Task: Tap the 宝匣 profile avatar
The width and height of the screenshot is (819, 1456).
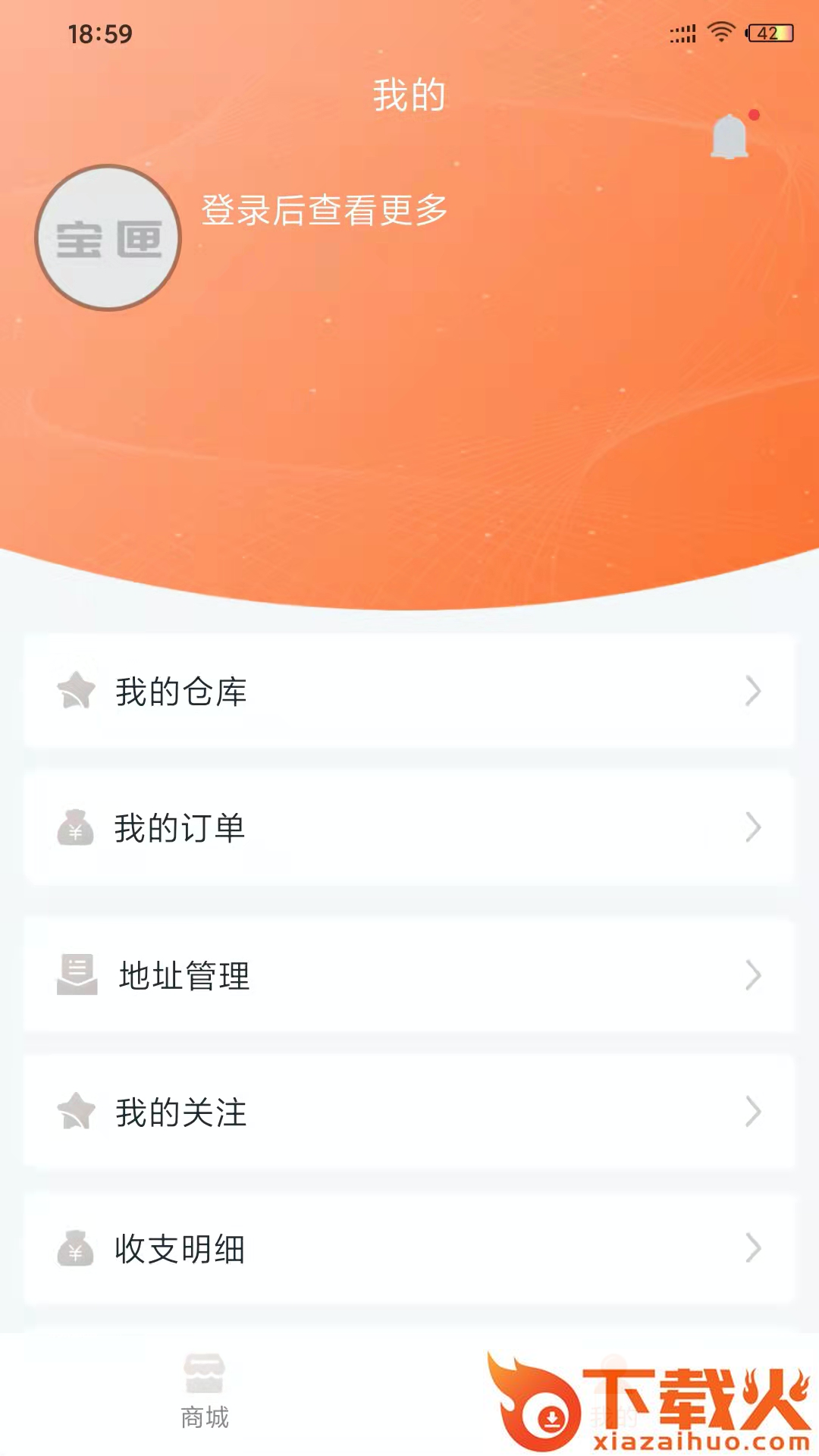Action: click(108, 237)
